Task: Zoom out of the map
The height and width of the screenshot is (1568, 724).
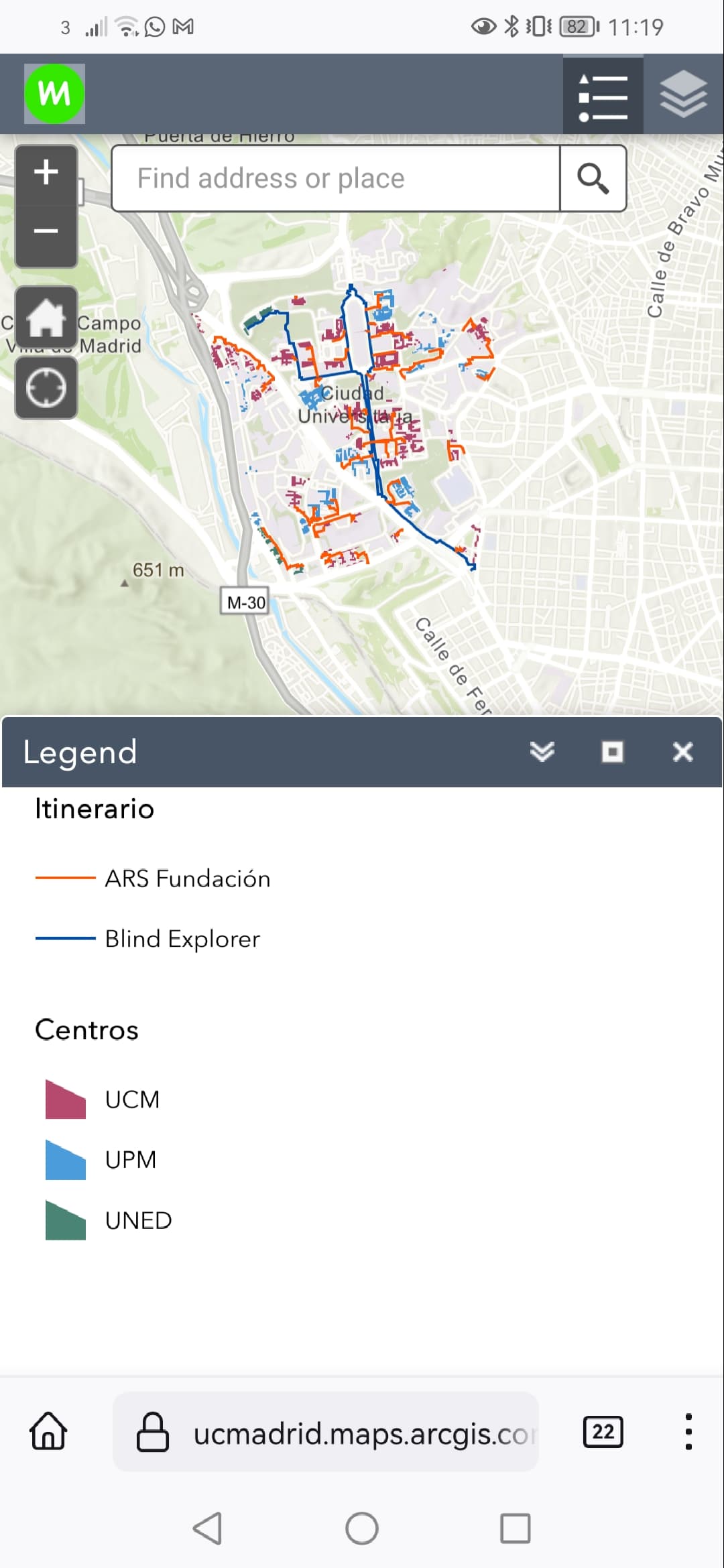Action: pos(46,232)
